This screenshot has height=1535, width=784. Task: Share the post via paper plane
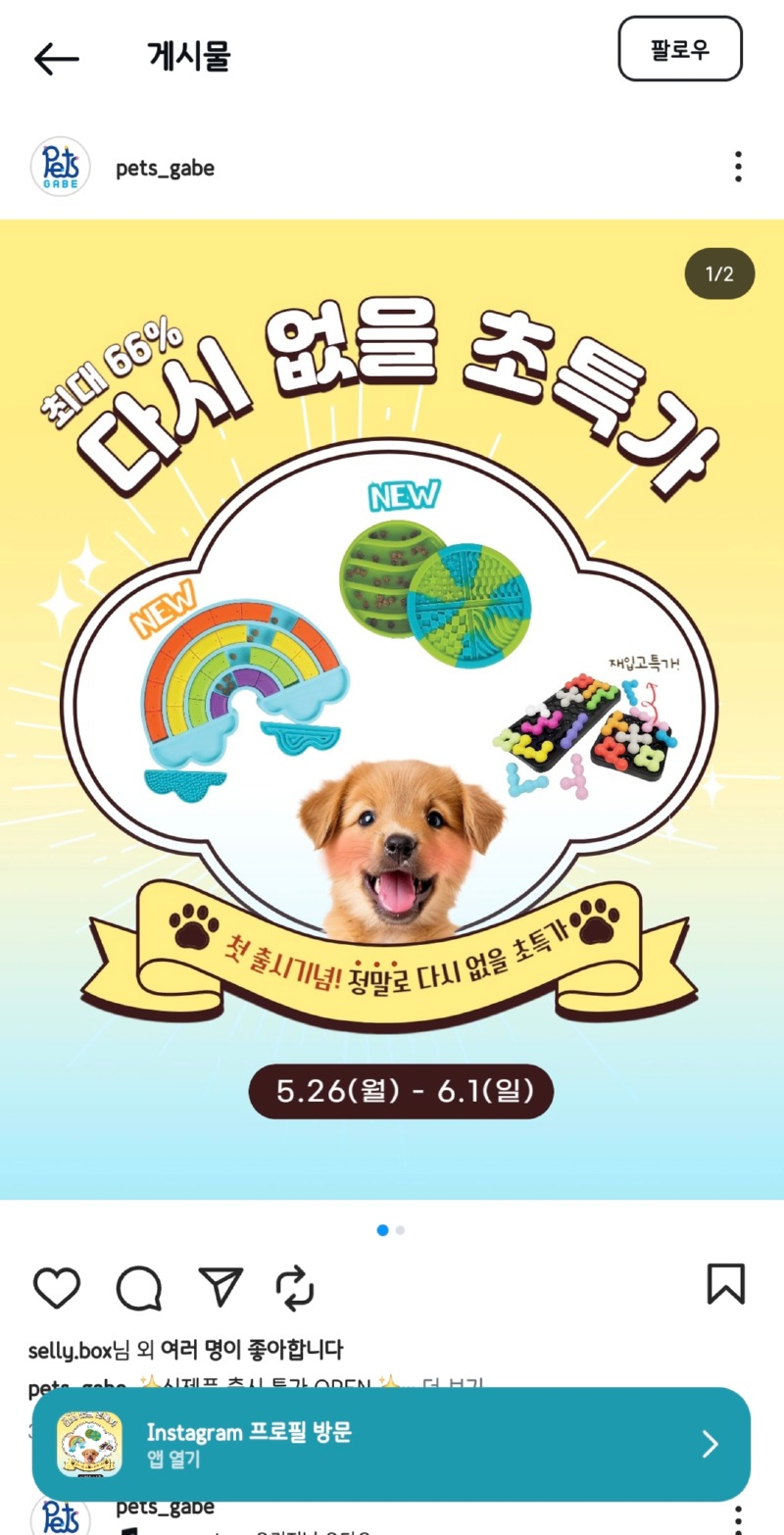[x=220, y=1287]
